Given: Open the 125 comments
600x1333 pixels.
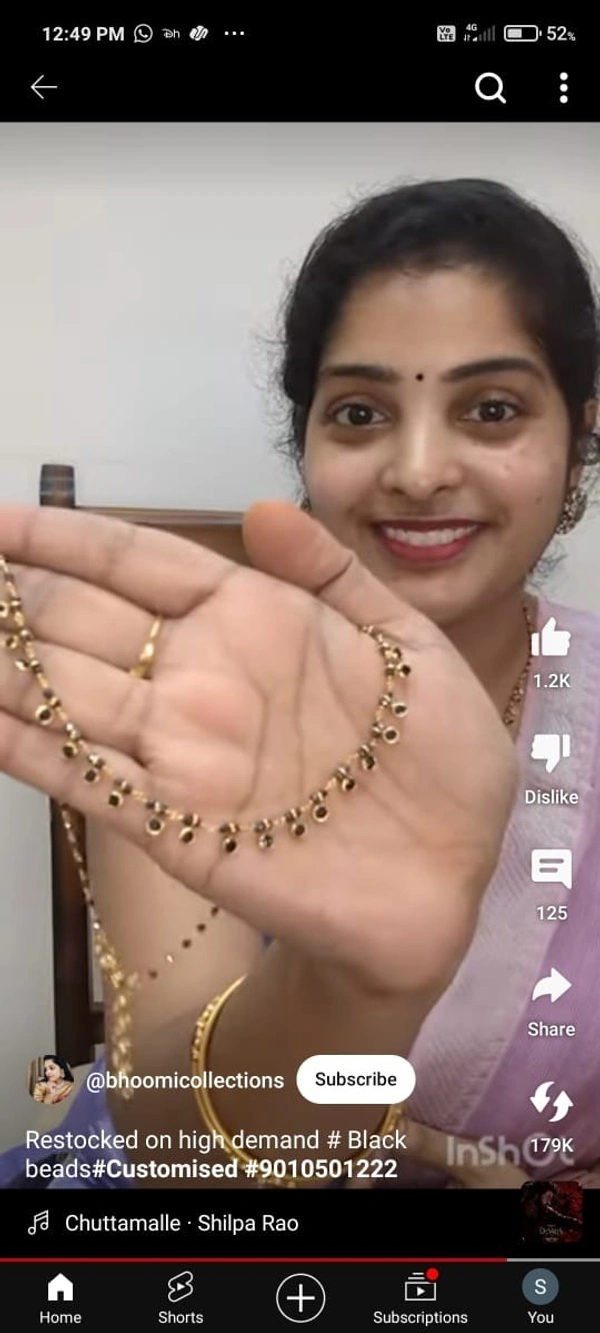Looking at the screenshot, I should (551, 871).
